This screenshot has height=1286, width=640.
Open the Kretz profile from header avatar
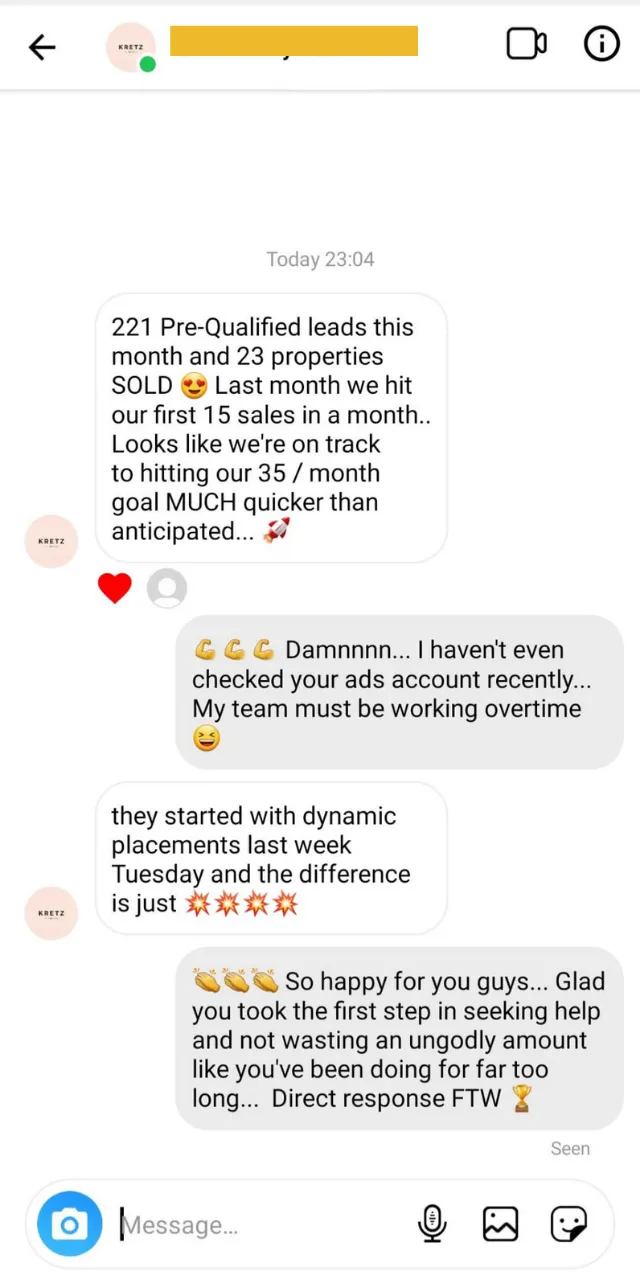coord(131,46)
